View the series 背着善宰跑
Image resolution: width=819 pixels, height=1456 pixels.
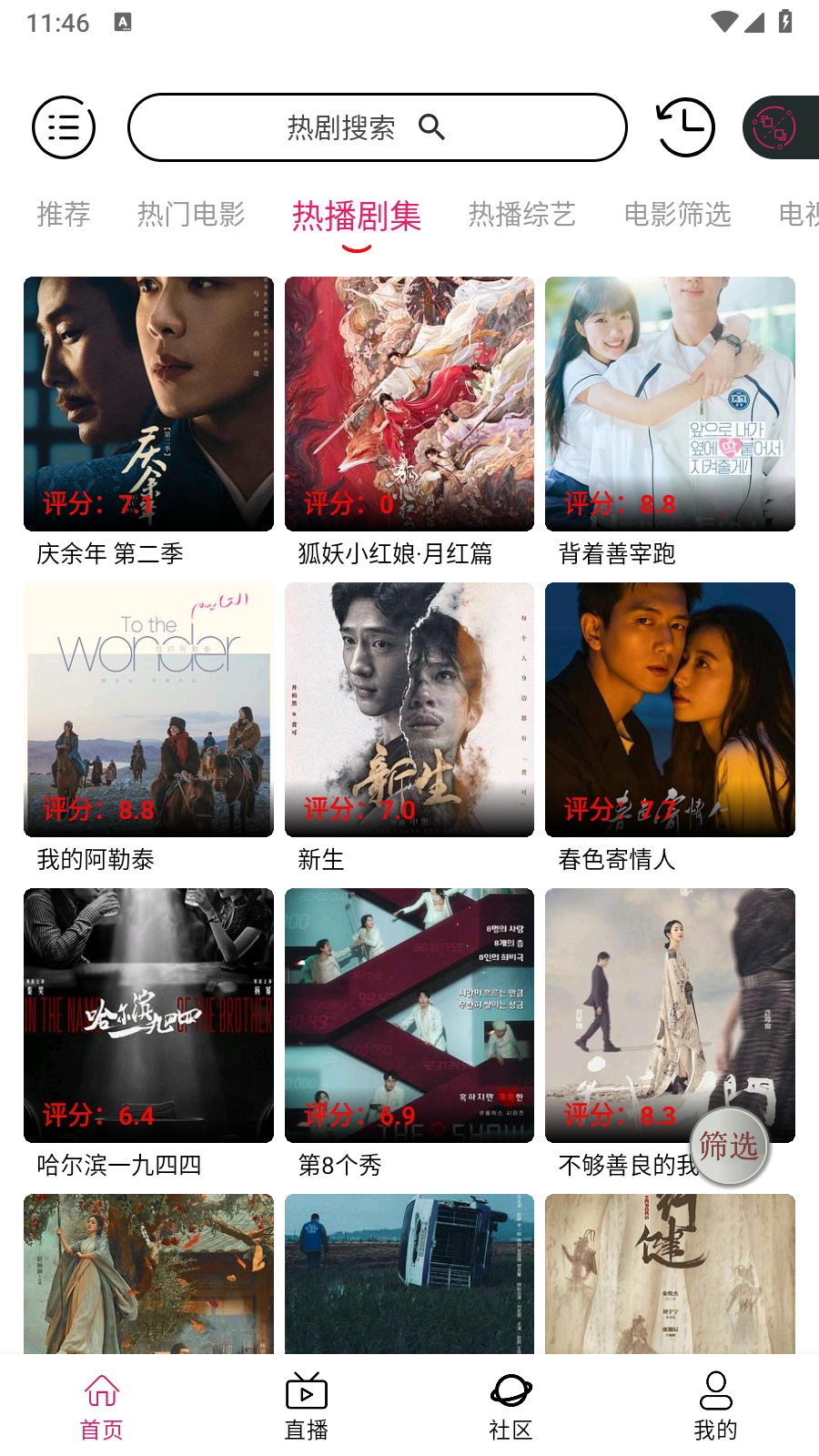pyautogui.click(x=670, y=404)
